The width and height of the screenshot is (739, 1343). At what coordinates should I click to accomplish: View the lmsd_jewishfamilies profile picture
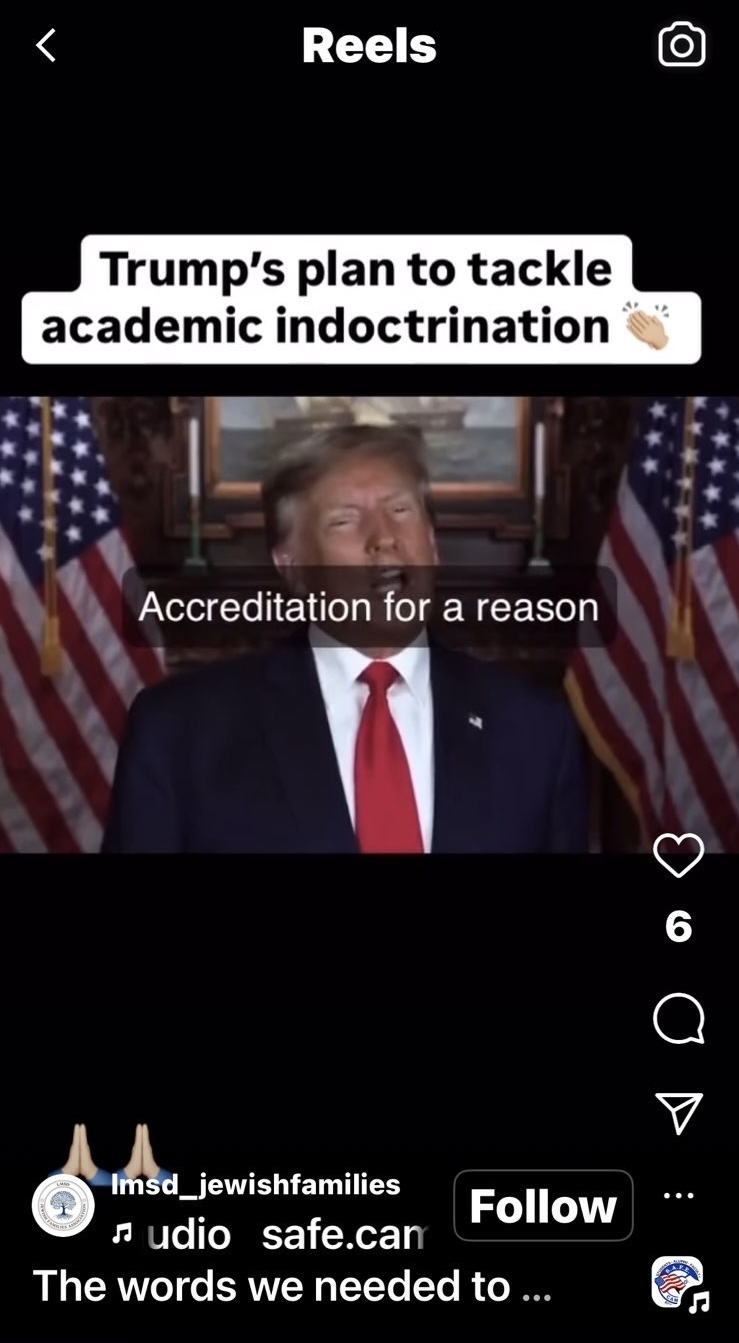point(63,1206)
